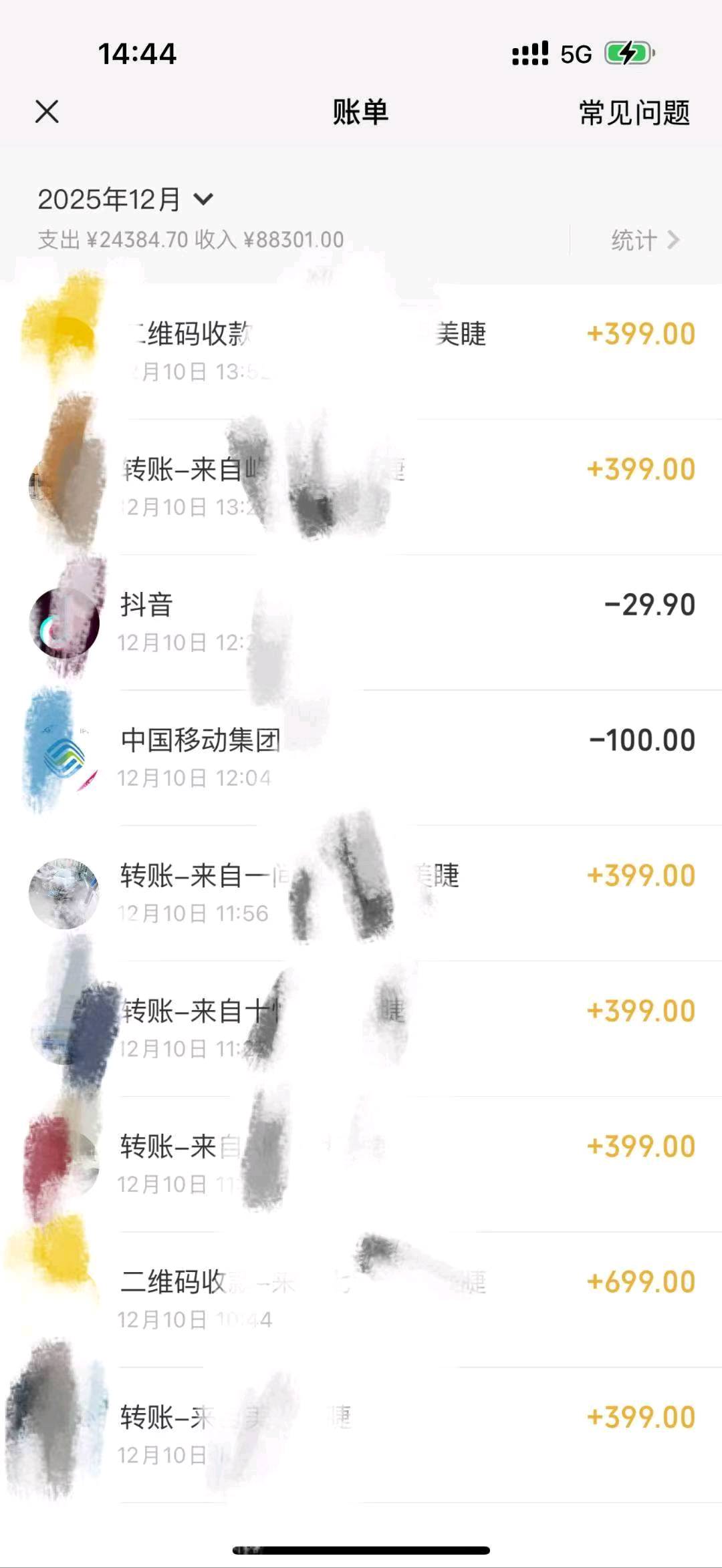Tap the 5G network indicator
Image resolution: width=722 pixels, height=1568 pixels.
pyautogui.click(x=576, y=53)
